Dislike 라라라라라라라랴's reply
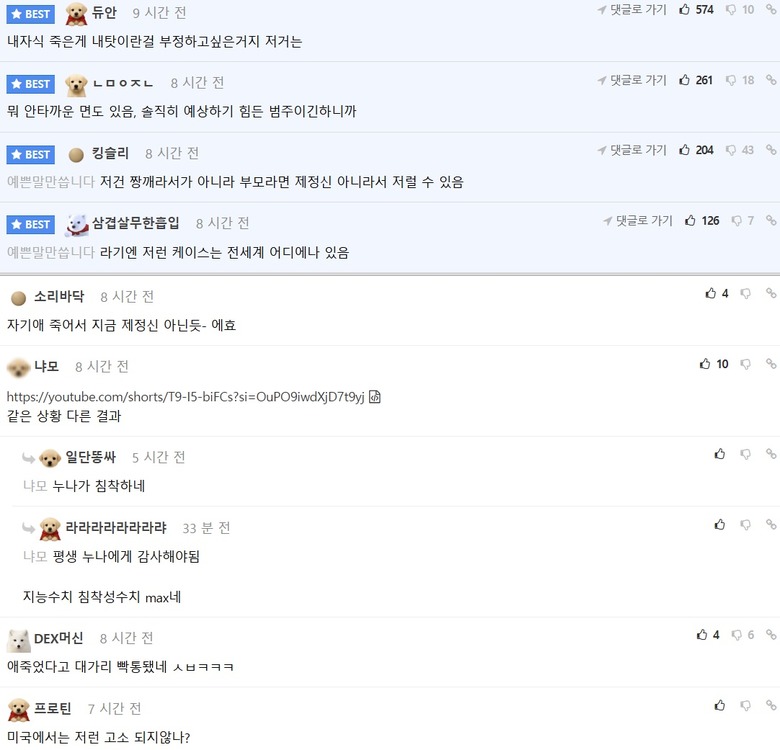This screenshot has height=750, width=780. click(x=745, y=524)
